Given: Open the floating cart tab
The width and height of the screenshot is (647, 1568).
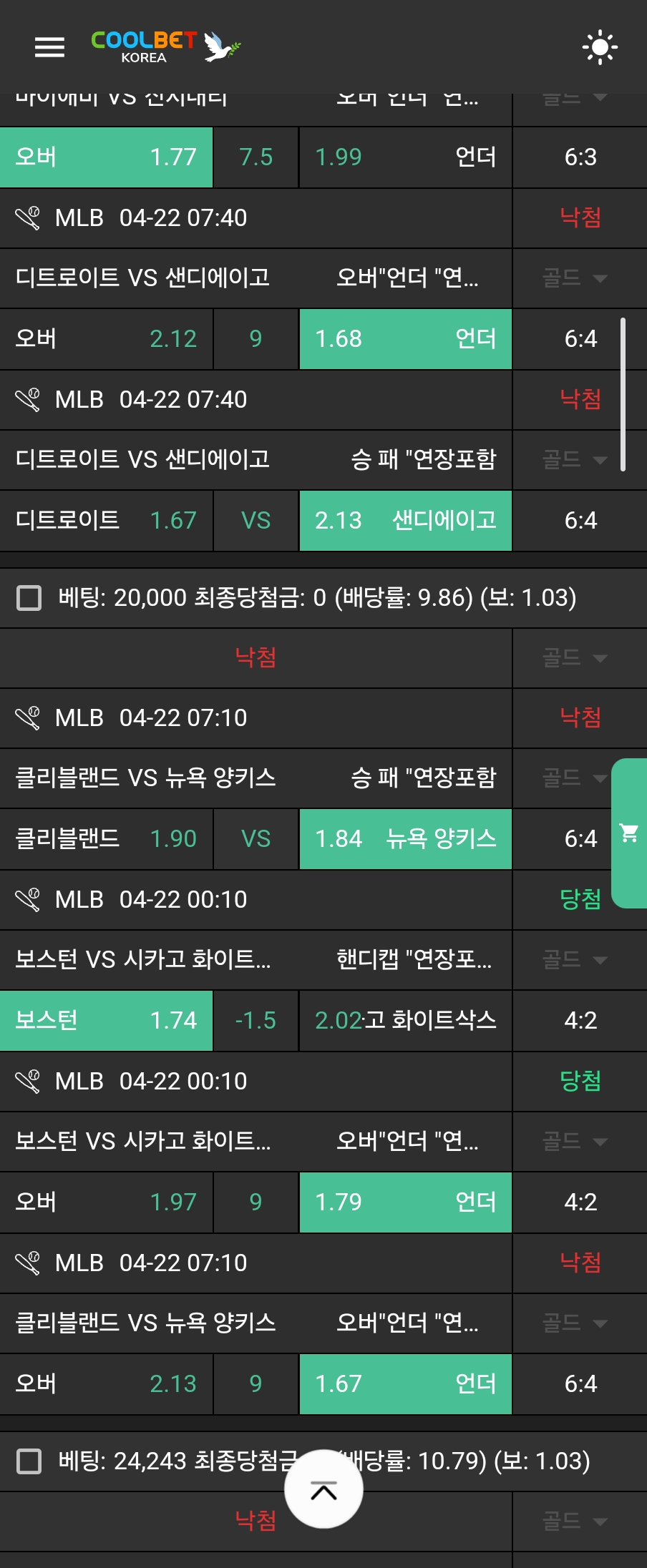Looking at the screenshot, I should (x=629, y=833).
